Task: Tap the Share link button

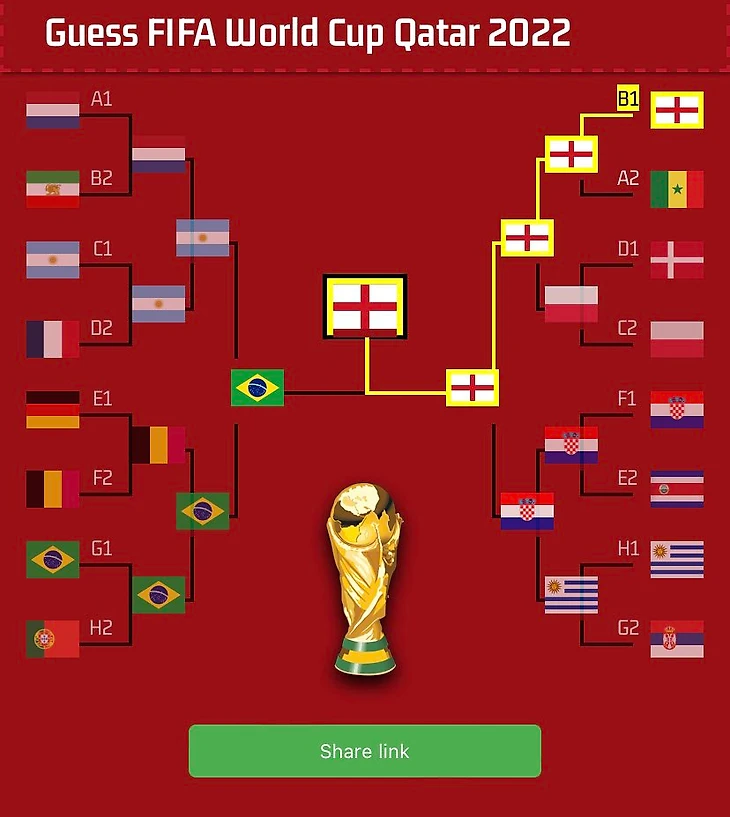Action: (x=365, y=751)
